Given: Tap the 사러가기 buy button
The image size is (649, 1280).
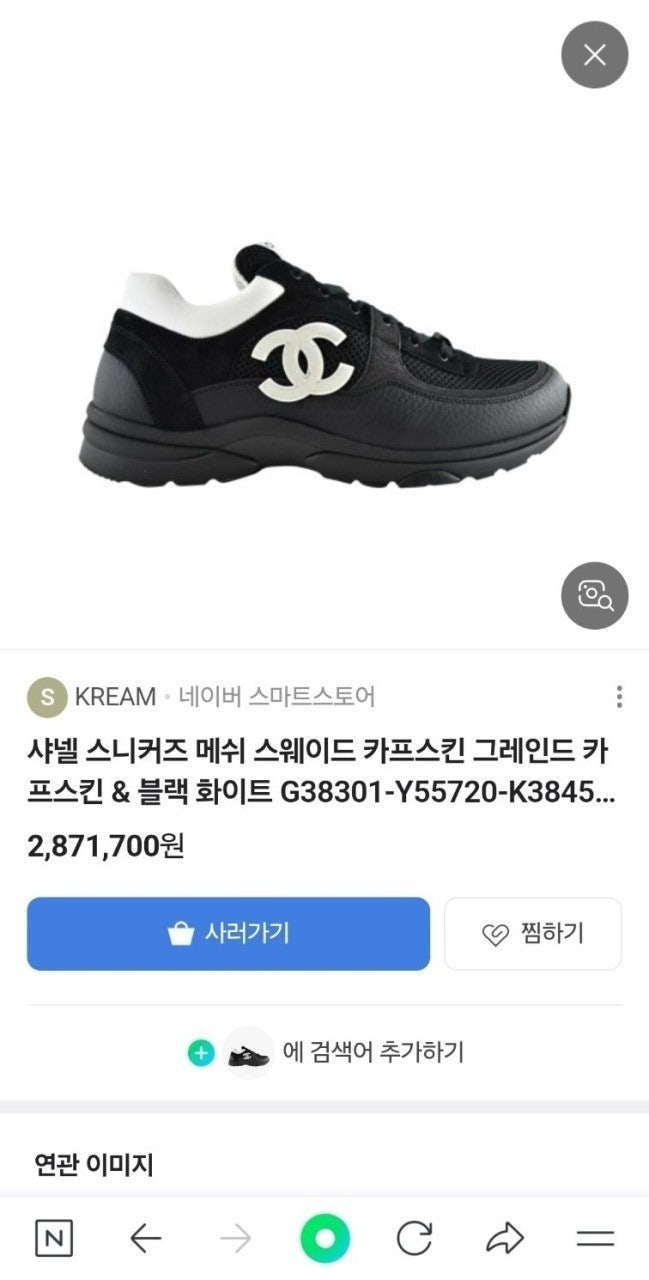Looking at the screenshot, I should tap(228, 934).
